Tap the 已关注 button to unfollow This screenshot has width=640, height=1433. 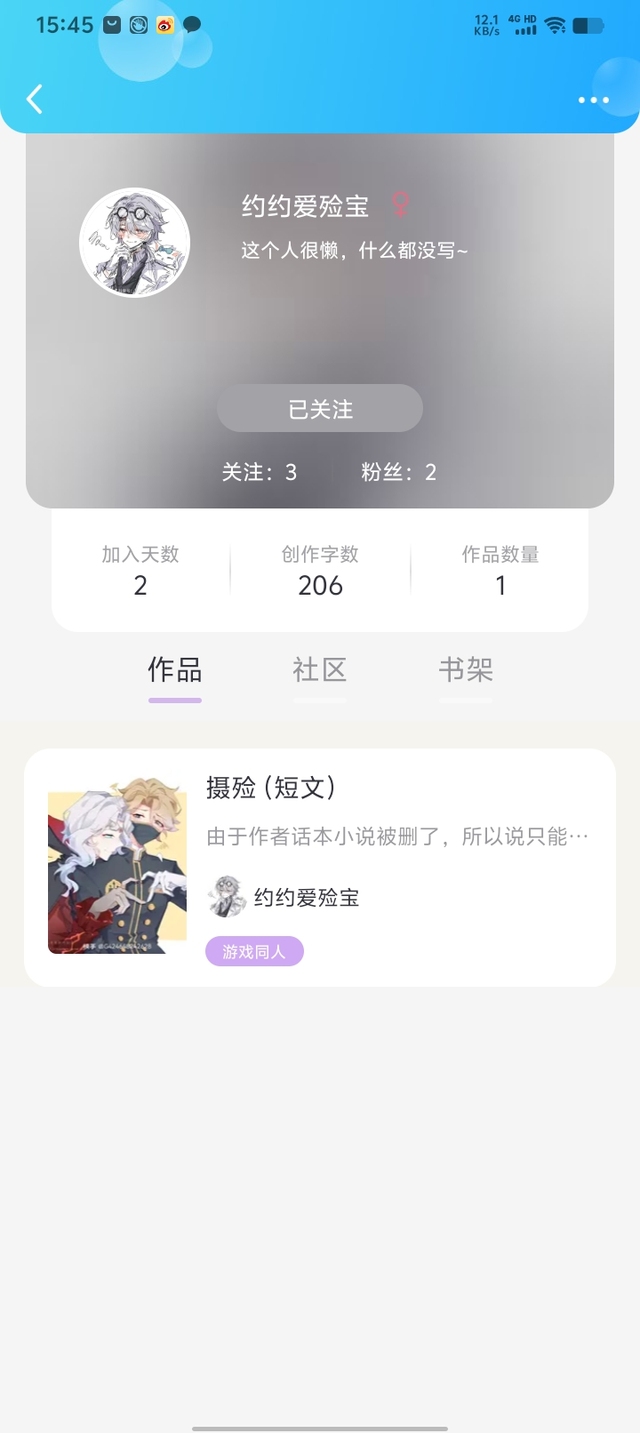coord(320,408)
